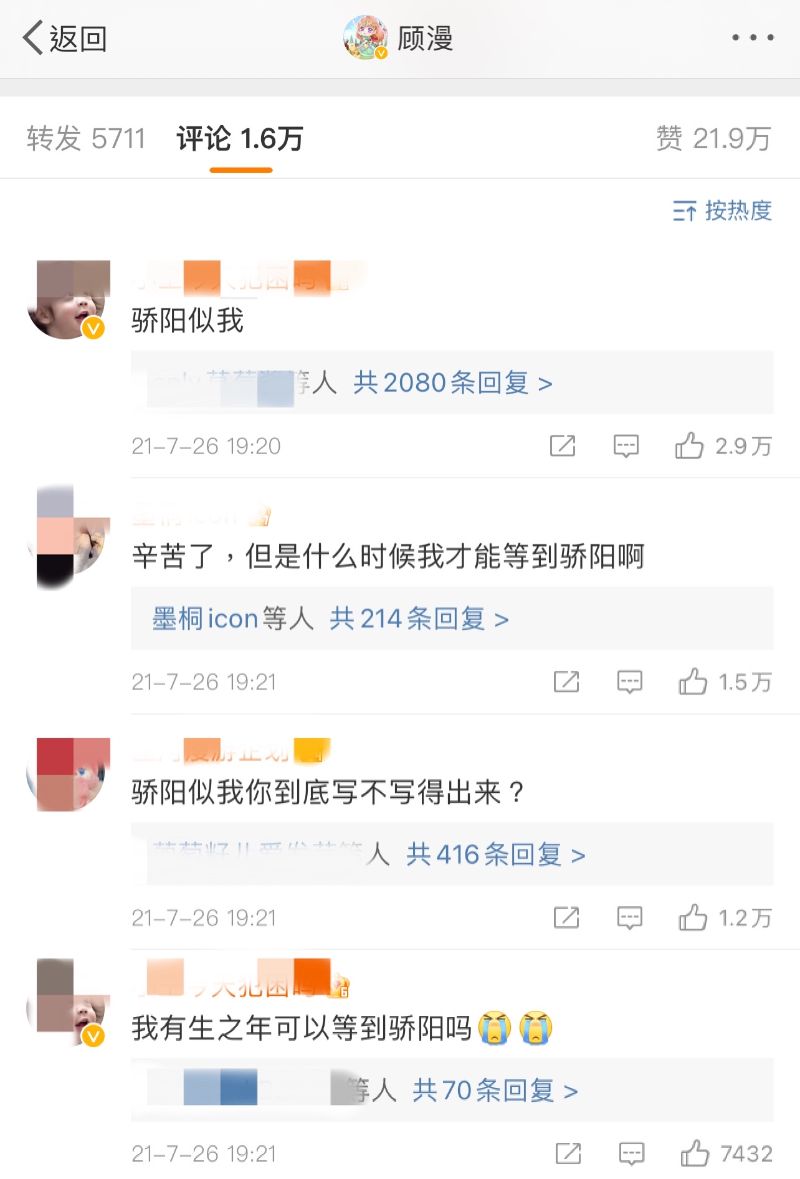Like the 辛苦了 comment with 1.5万 likes
The width and height of the screenshot is (800, 1179).
692,682
